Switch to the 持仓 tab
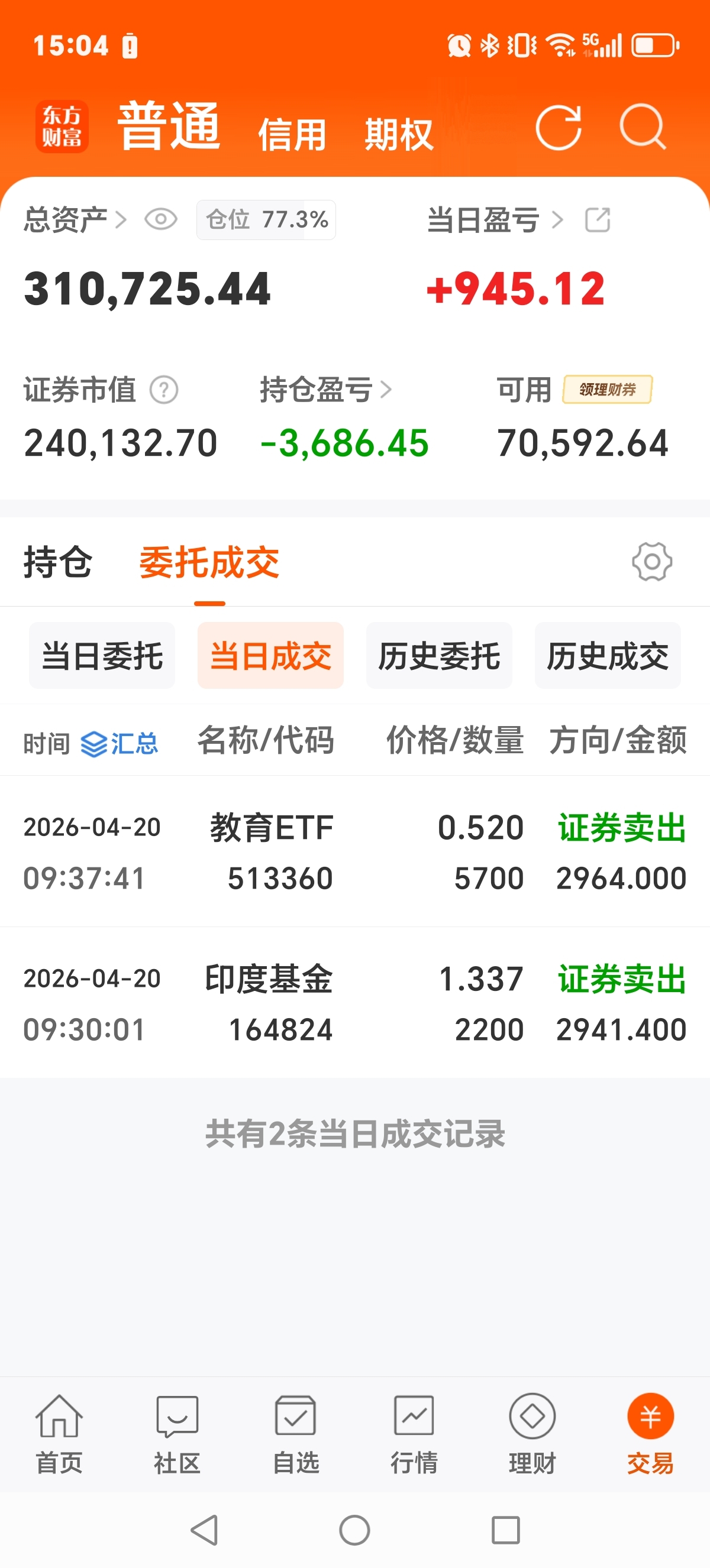Screen dimensions: 710x1568 (58, 562)
